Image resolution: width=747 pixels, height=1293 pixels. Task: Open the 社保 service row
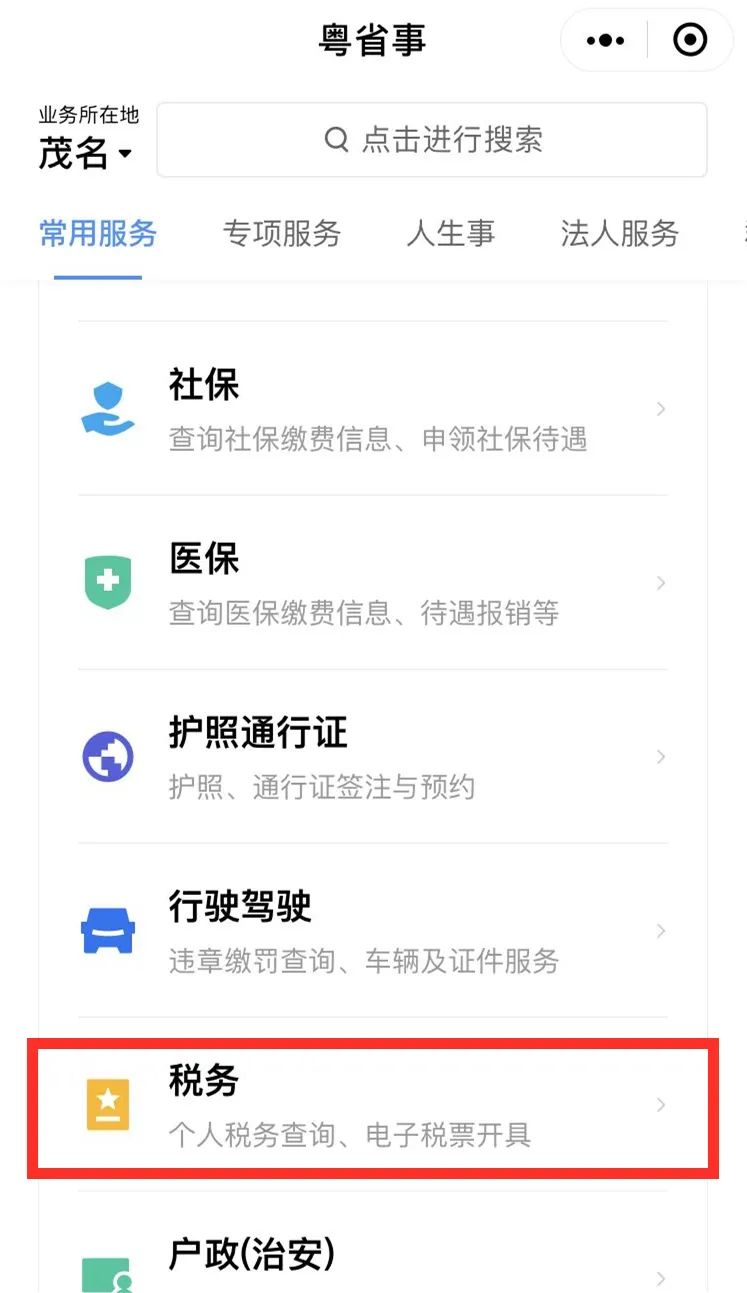[373, 408]
